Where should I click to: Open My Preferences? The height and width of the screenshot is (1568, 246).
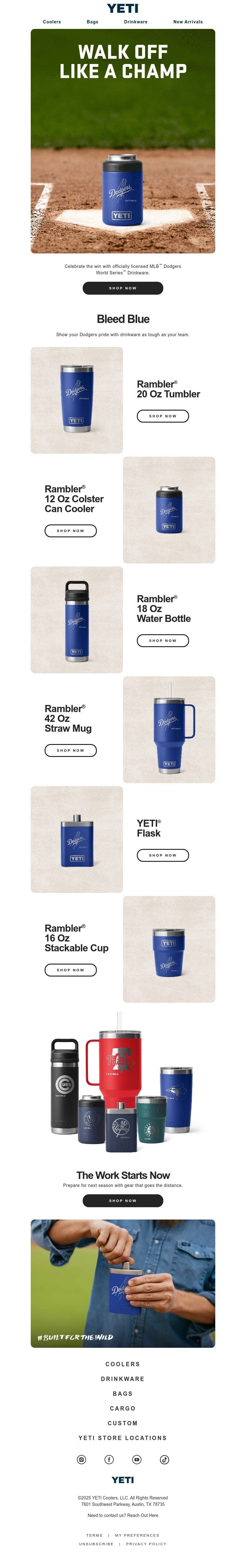[137, 1535]
